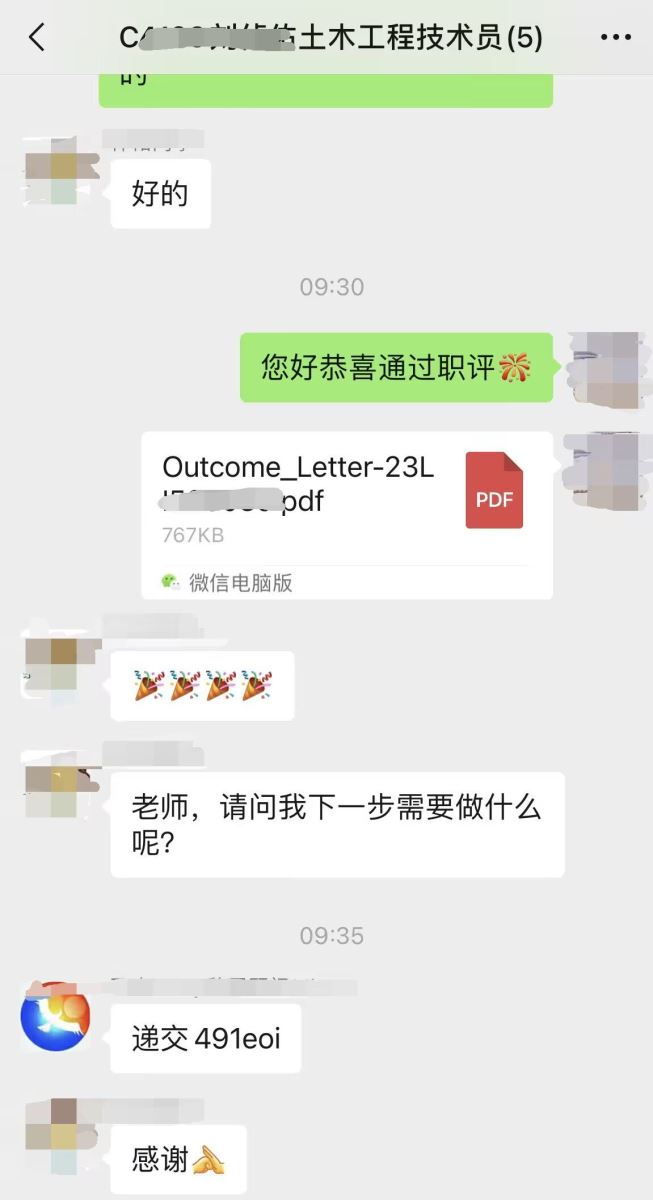Go back to the chat list

click(37, 38)
